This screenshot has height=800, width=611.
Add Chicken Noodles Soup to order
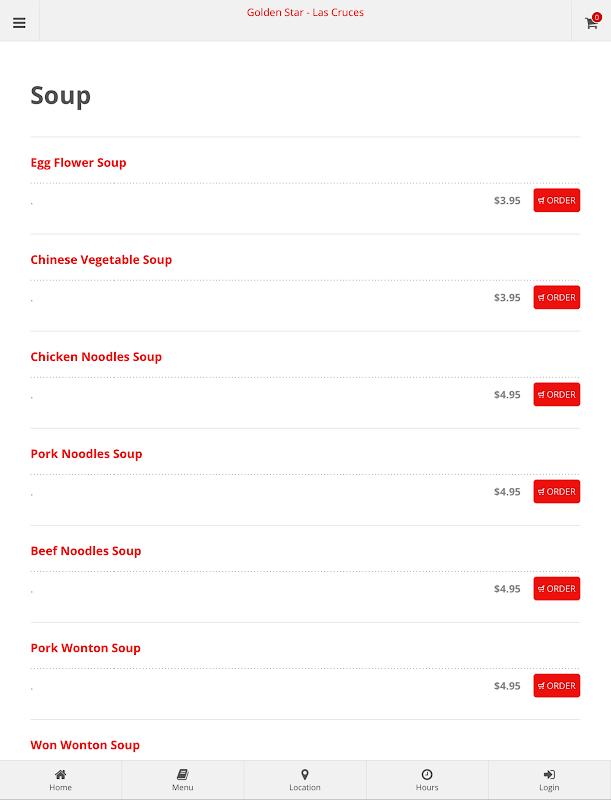coord(556,395)
